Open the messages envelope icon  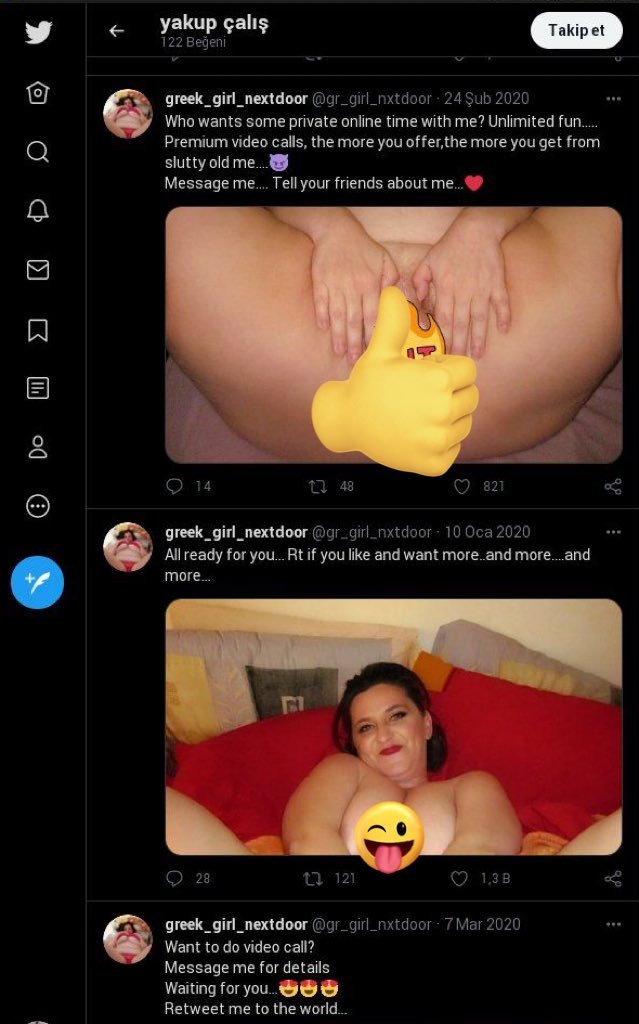tap(38, 269)
